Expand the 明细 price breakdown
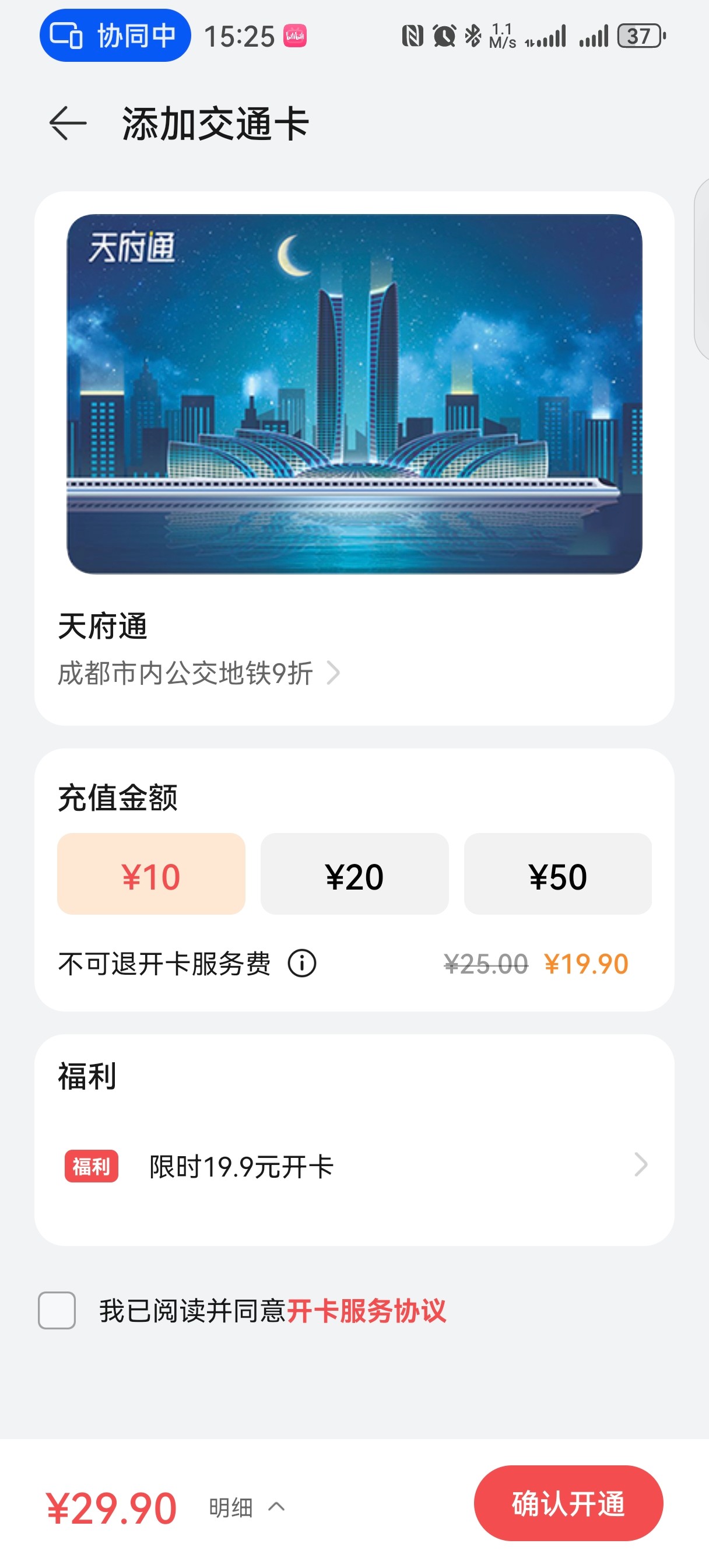This screenshot has width=709, height=1568. 247,1507
